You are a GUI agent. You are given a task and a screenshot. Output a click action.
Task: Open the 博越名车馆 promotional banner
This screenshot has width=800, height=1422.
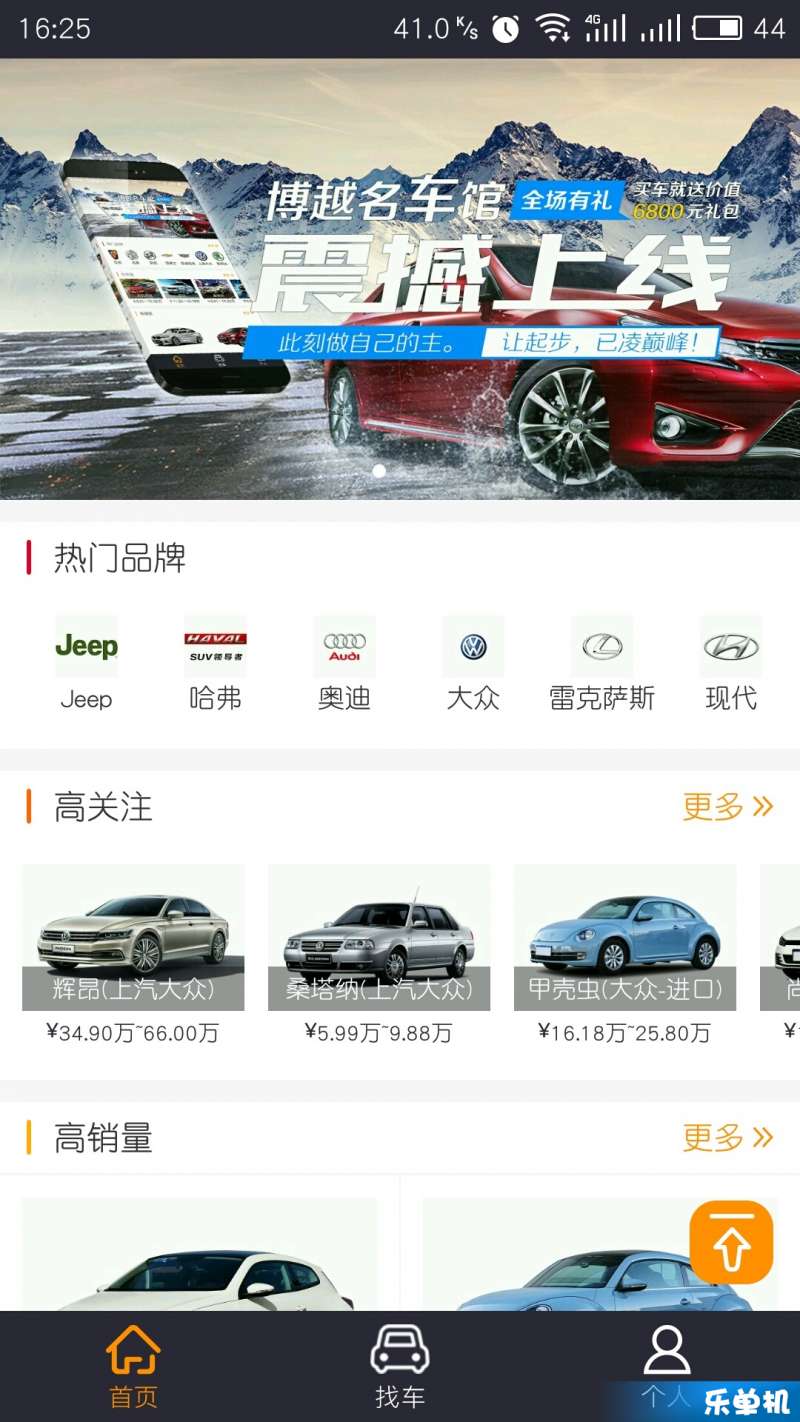coord(400,280)
